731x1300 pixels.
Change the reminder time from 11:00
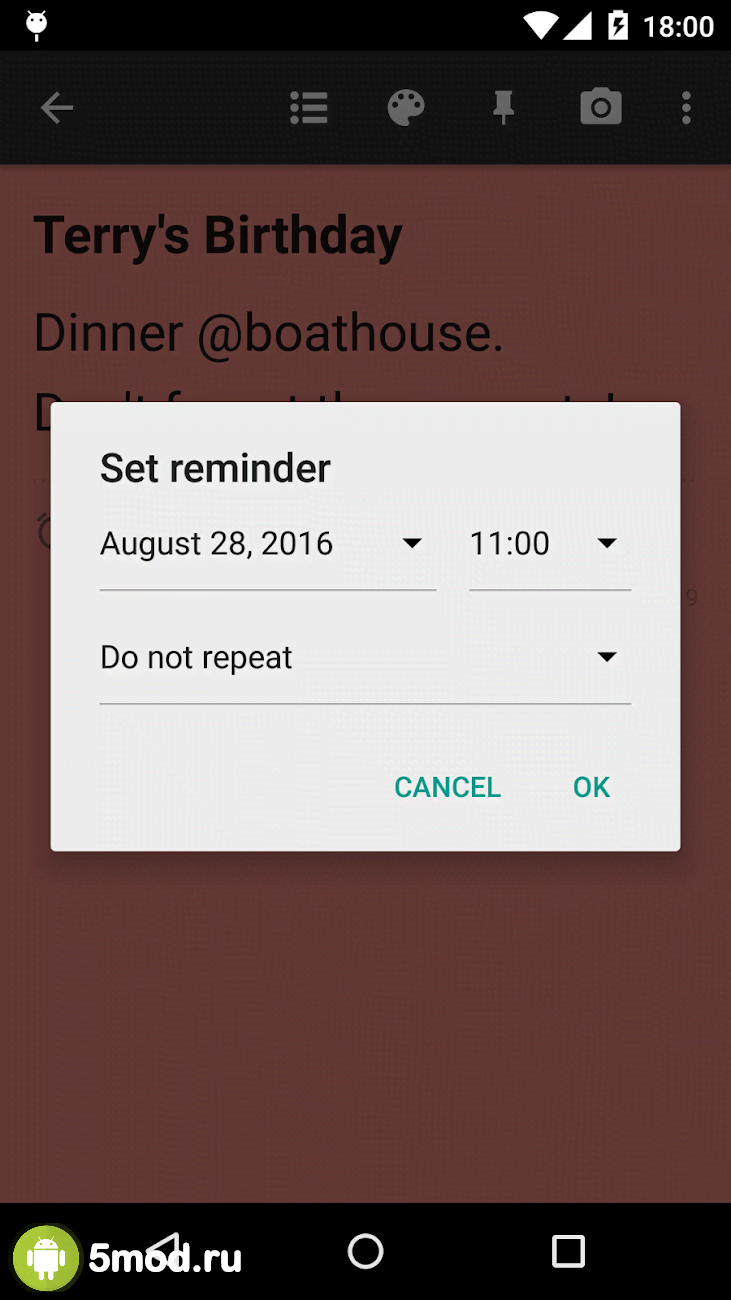[x=549, y=544]
